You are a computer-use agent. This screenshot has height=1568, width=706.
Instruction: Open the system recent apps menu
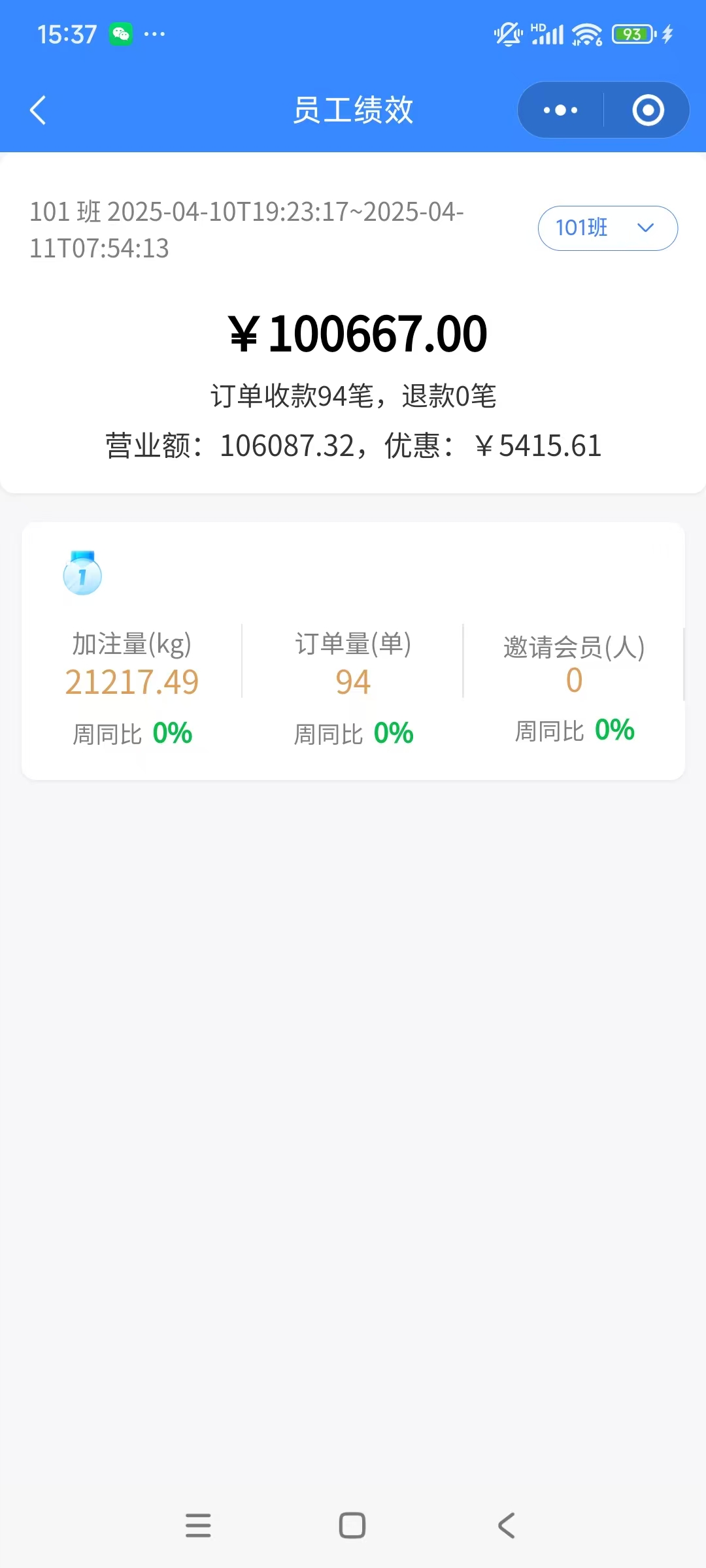coord(198,1526)
